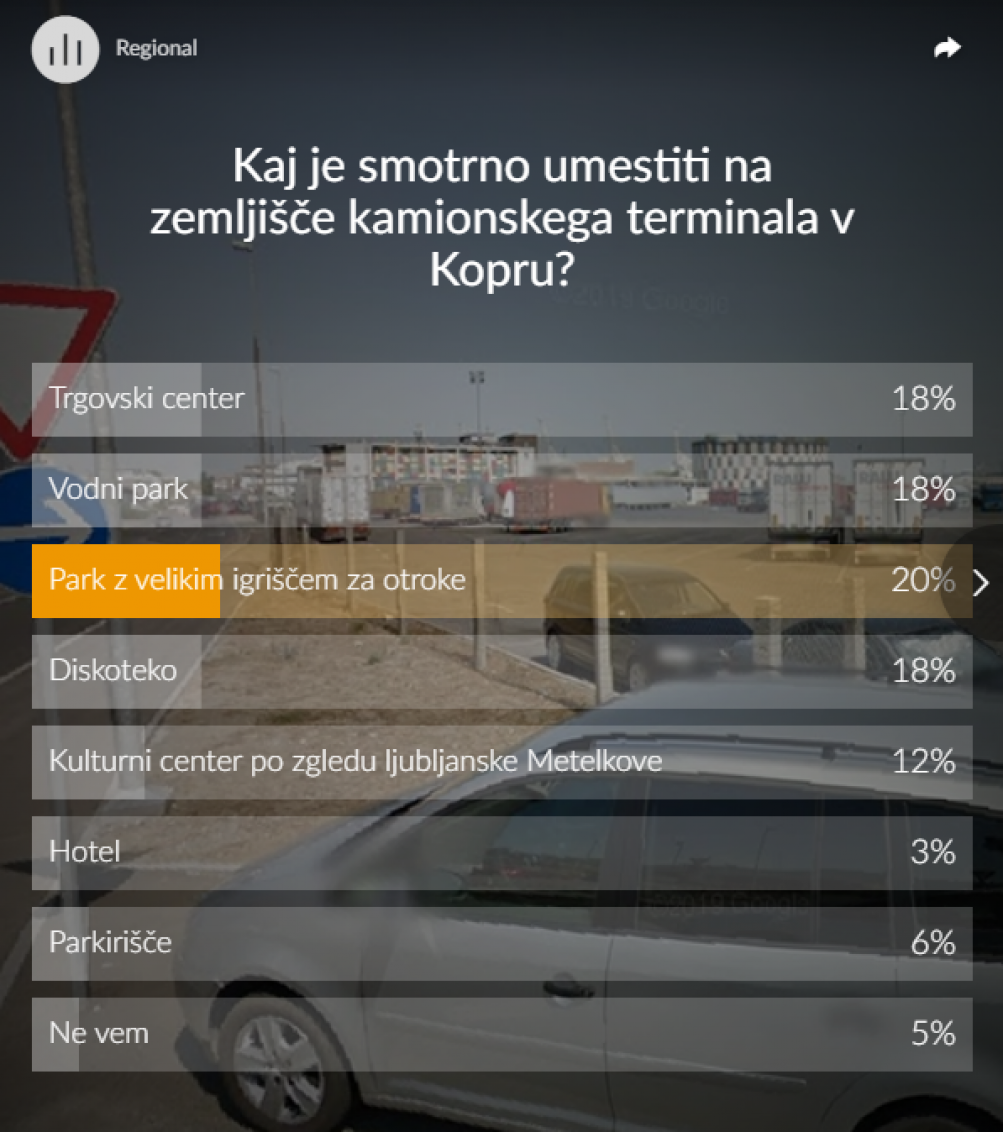This screenshot has width=1003, height=1132.
Task: Go to the next poll arrow
Action: point(981,583)
